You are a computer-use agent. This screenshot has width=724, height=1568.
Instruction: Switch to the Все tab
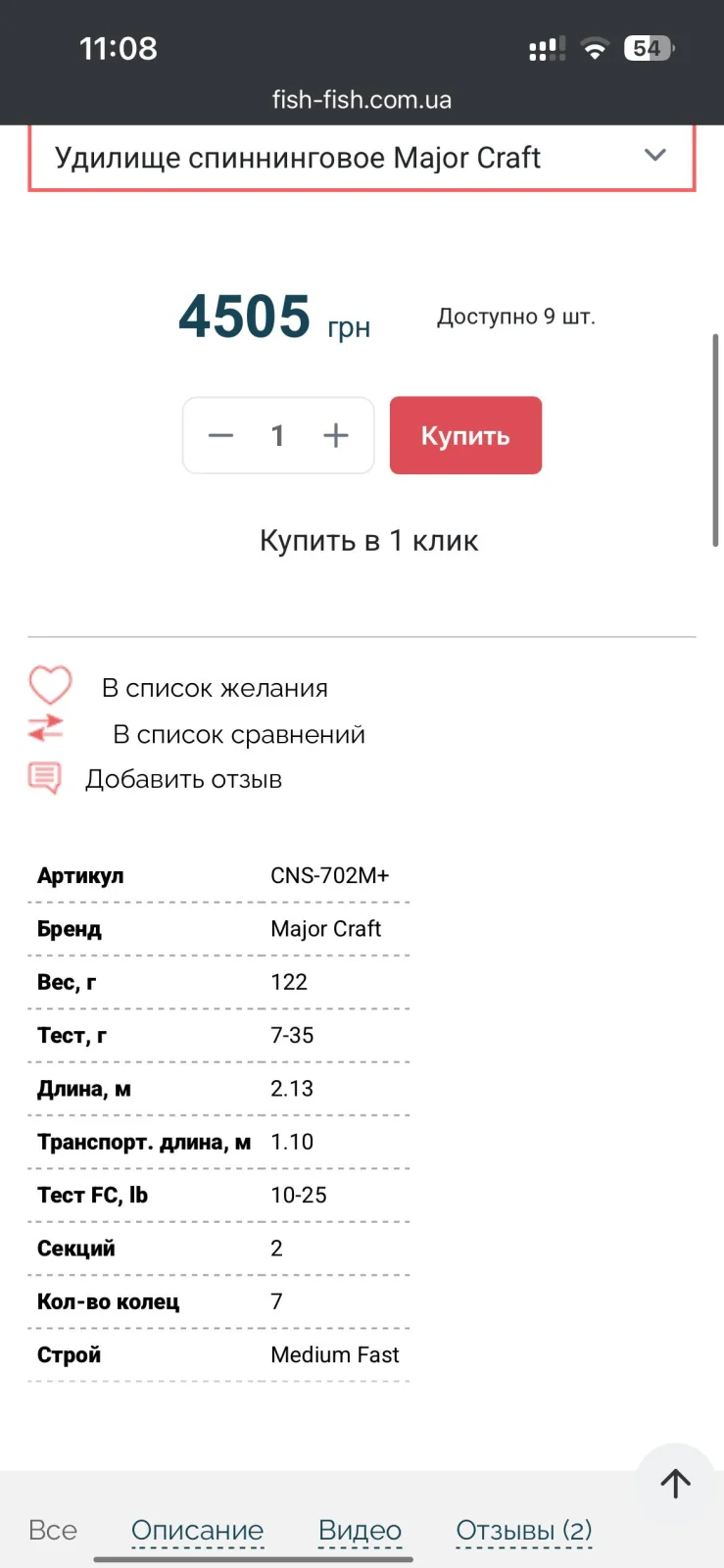53,1530
